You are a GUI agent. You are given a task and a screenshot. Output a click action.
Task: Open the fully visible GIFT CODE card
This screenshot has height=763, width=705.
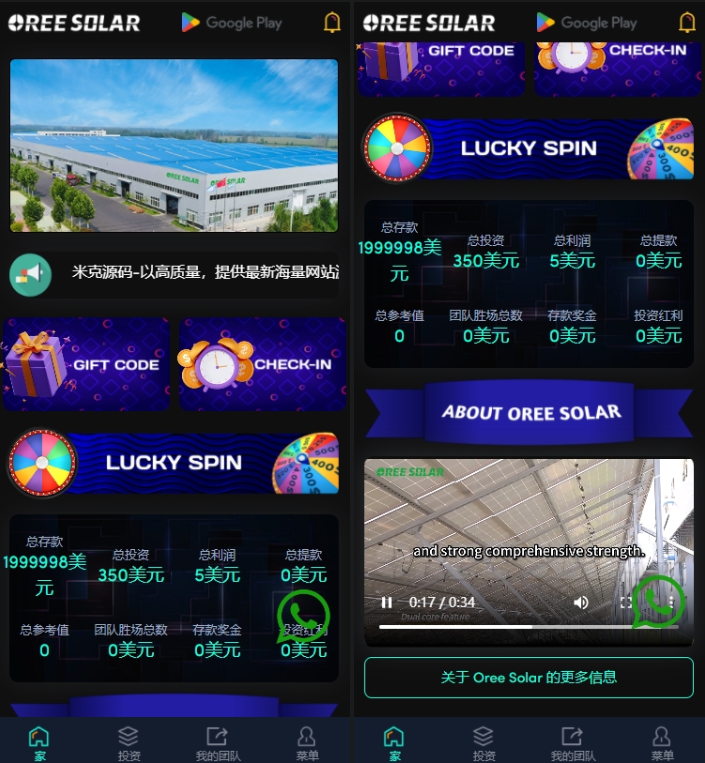point(87,364)
